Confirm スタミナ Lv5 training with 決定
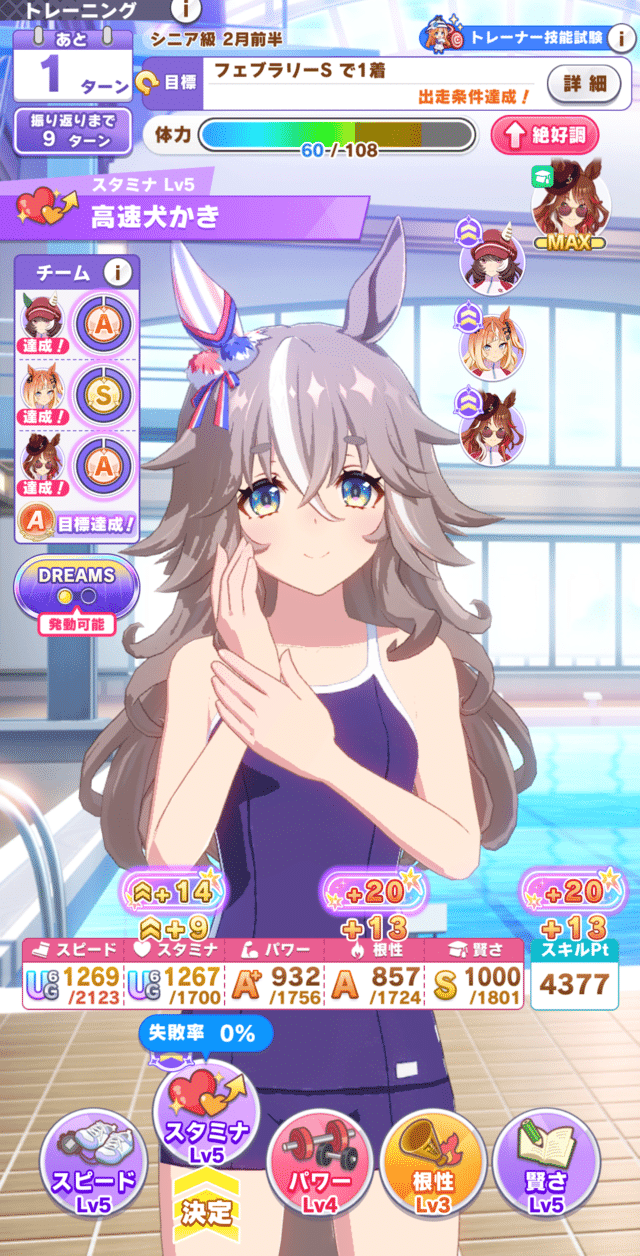 coord(206,1208)
